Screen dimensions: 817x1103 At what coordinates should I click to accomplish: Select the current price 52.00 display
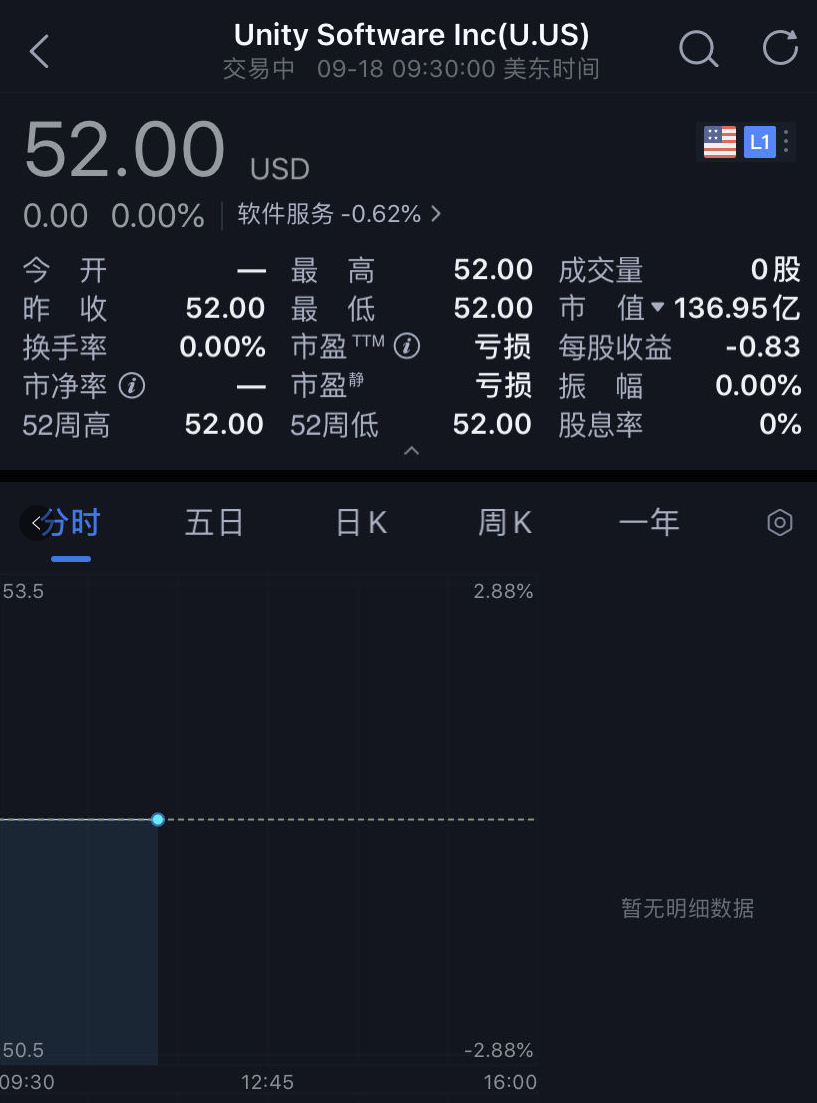(125, 149)
